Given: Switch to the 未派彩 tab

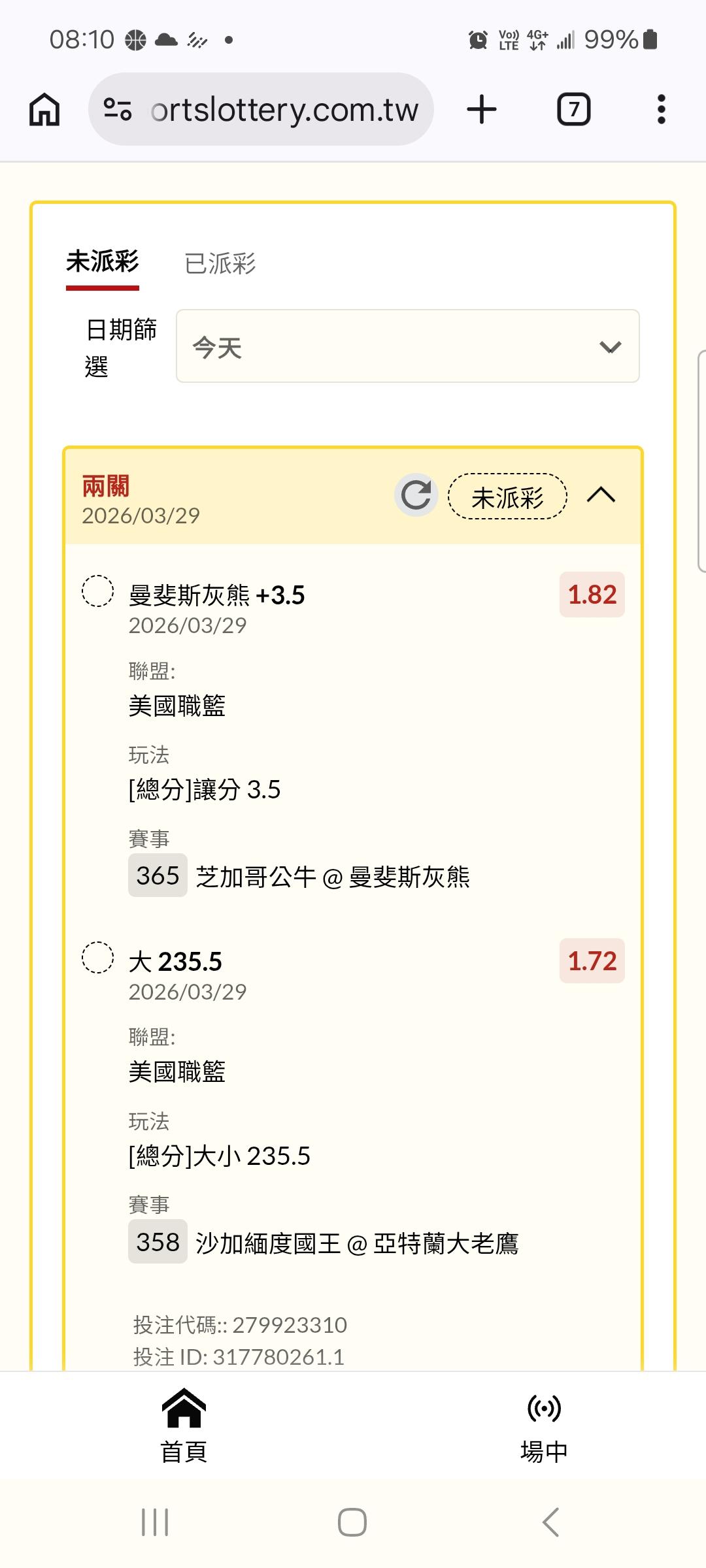Looking at the screenshot, I should click(x=103, y=263).
